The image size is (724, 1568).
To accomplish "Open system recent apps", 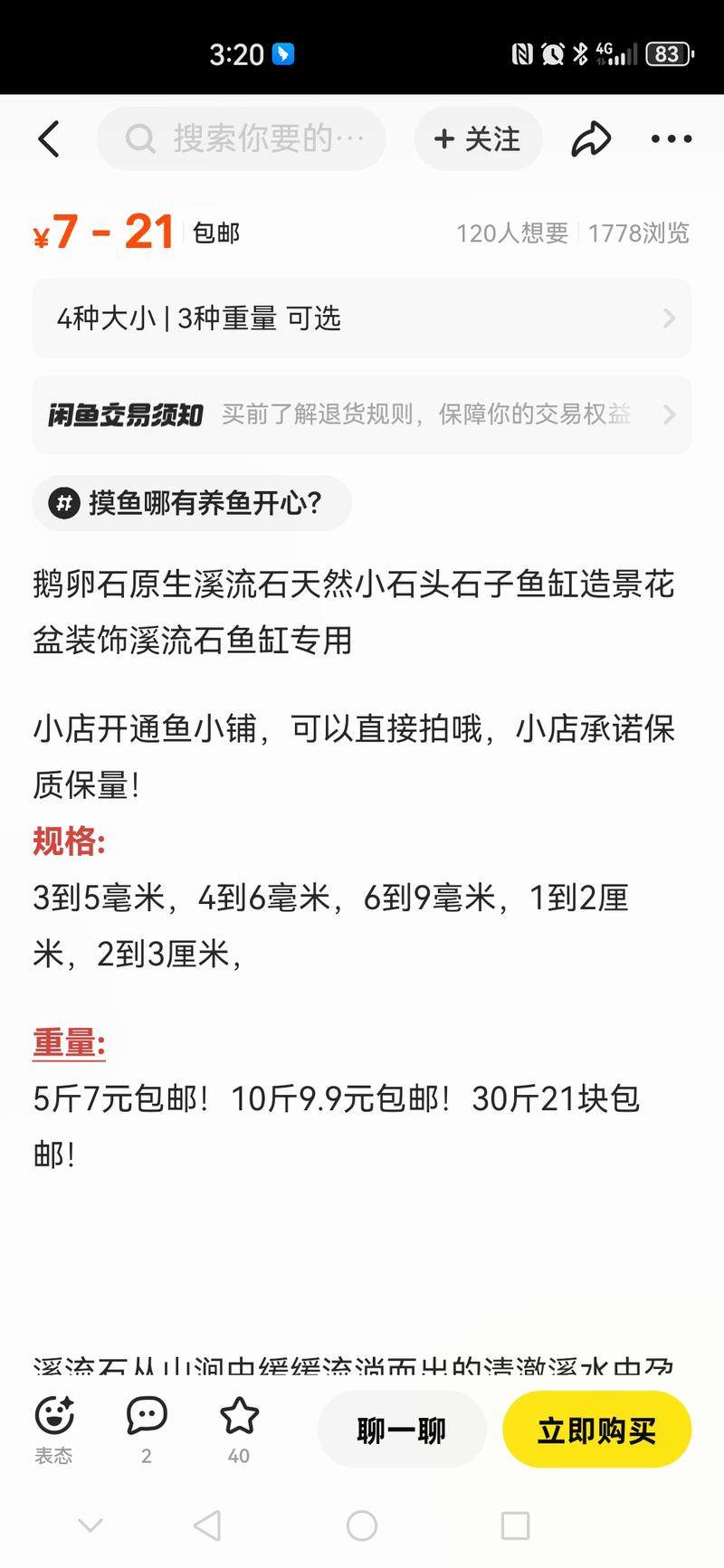I will (x=515, y=1525).
